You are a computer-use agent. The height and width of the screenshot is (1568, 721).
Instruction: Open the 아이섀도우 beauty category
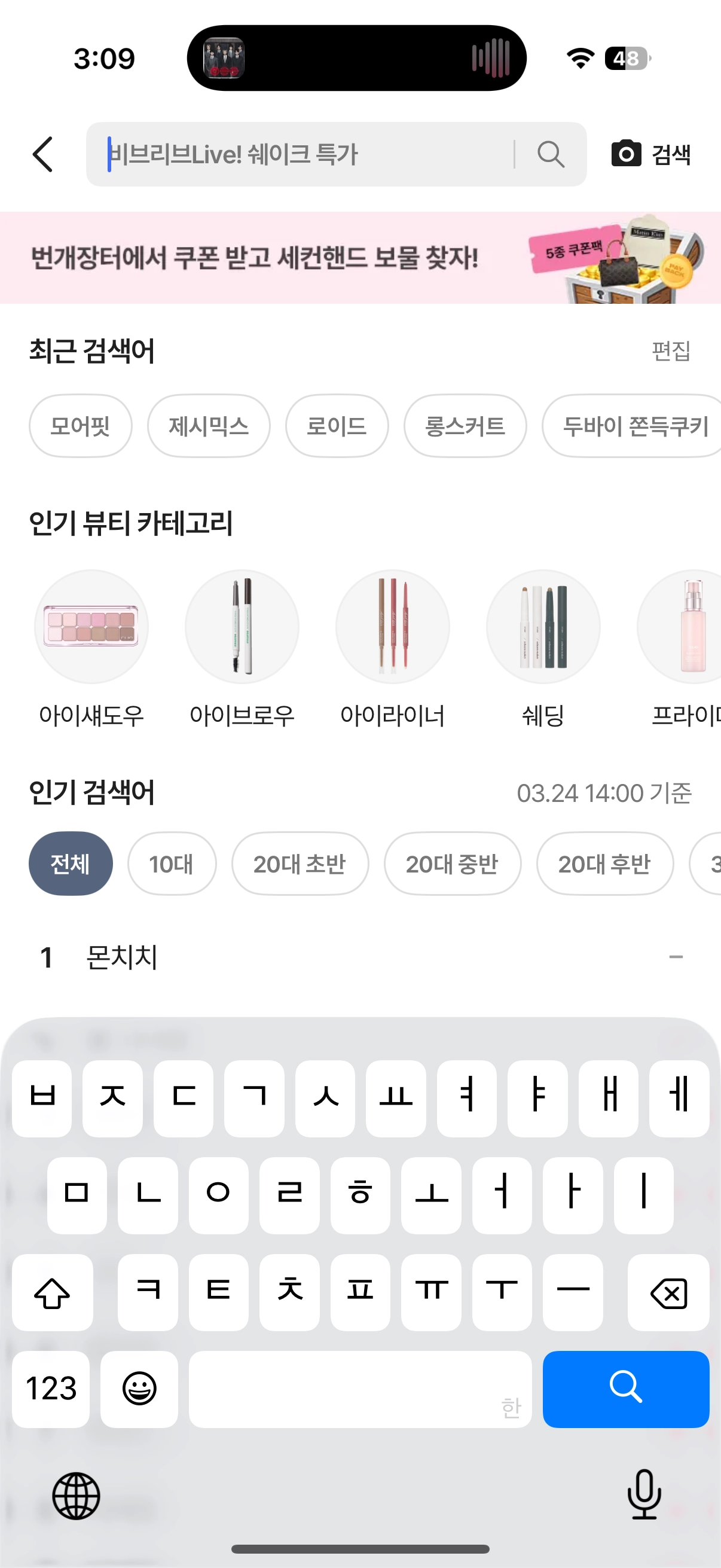91,627
